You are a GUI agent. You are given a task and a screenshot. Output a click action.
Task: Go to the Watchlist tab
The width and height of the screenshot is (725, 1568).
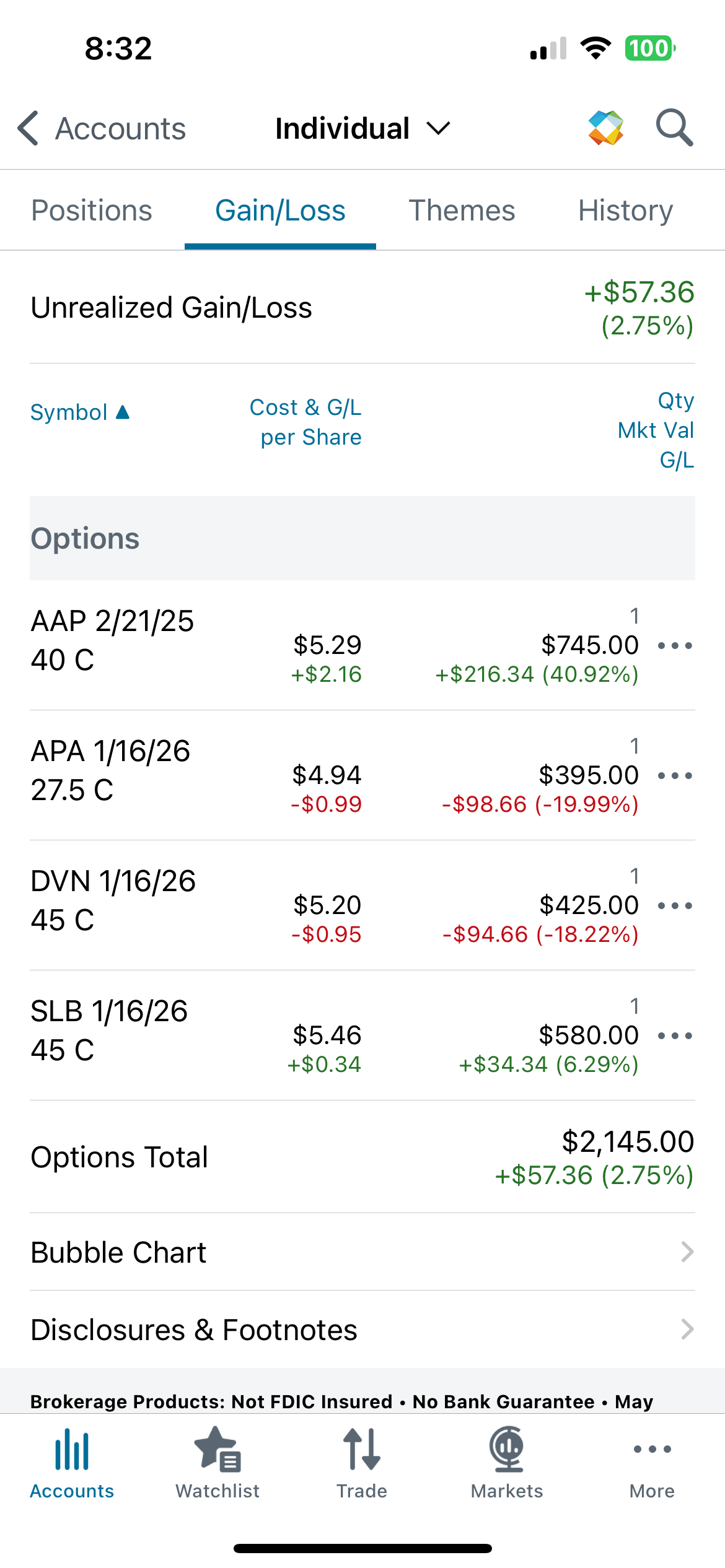click(x=217, y=1463)
